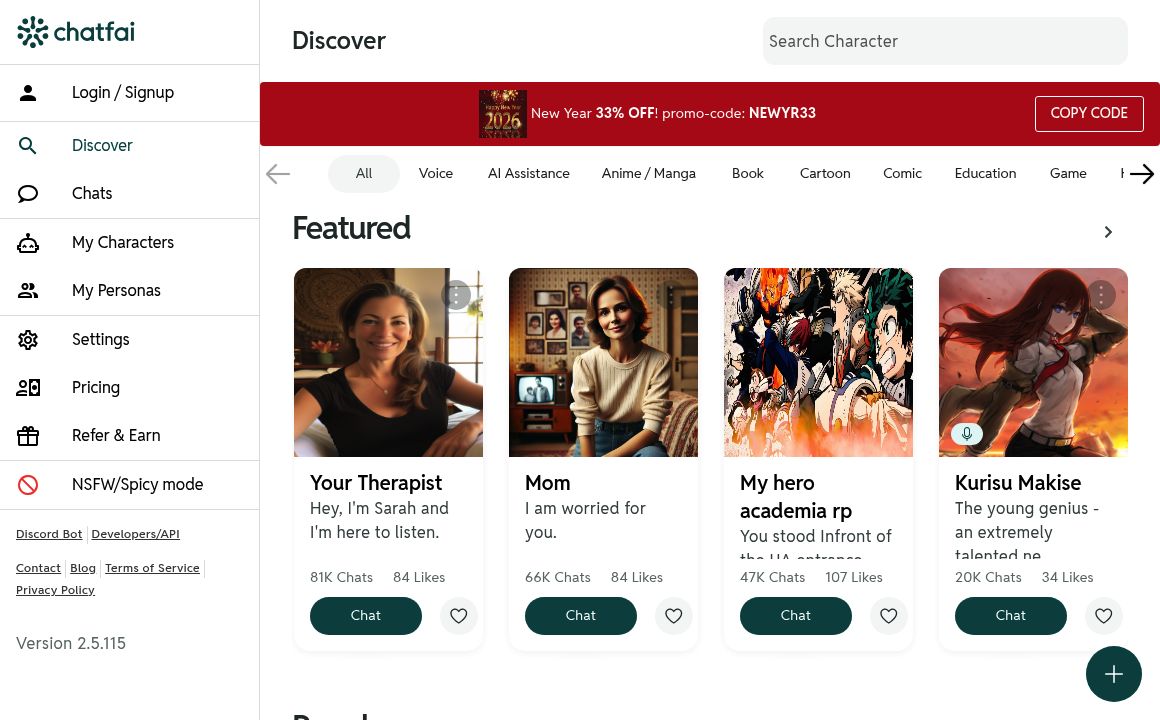The image size is (1160, 720).
Task: Show more categories with the right arrow
Action: [x=1141, y=174]
